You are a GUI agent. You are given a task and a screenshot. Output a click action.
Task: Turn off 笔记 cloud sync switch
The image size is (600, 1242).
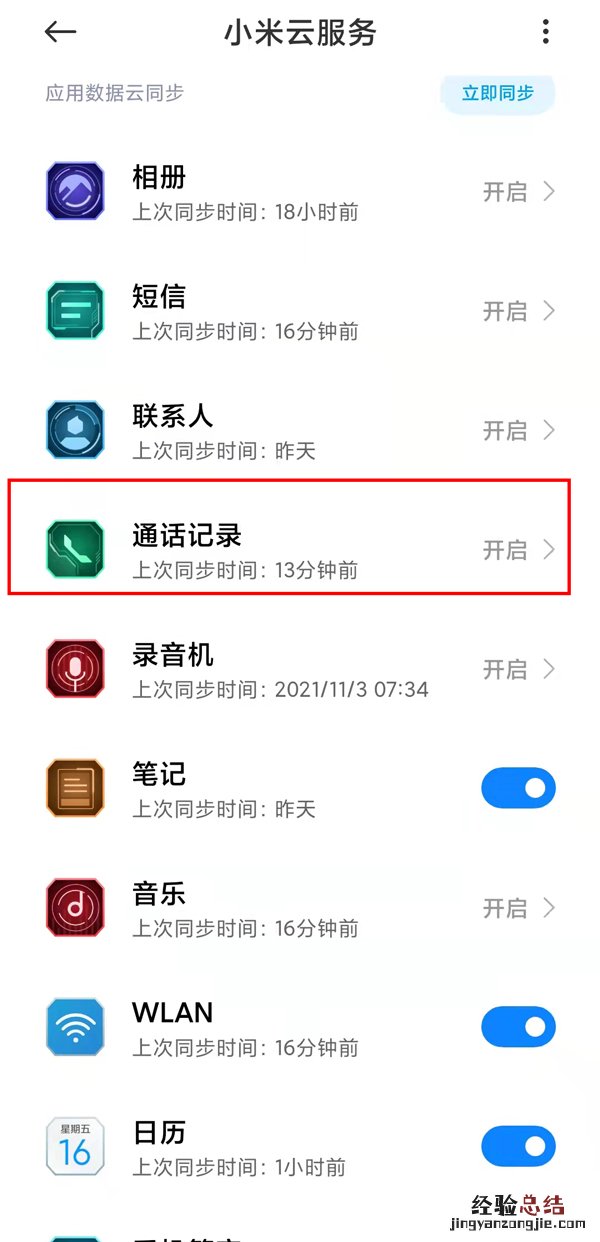click(518, 788)
